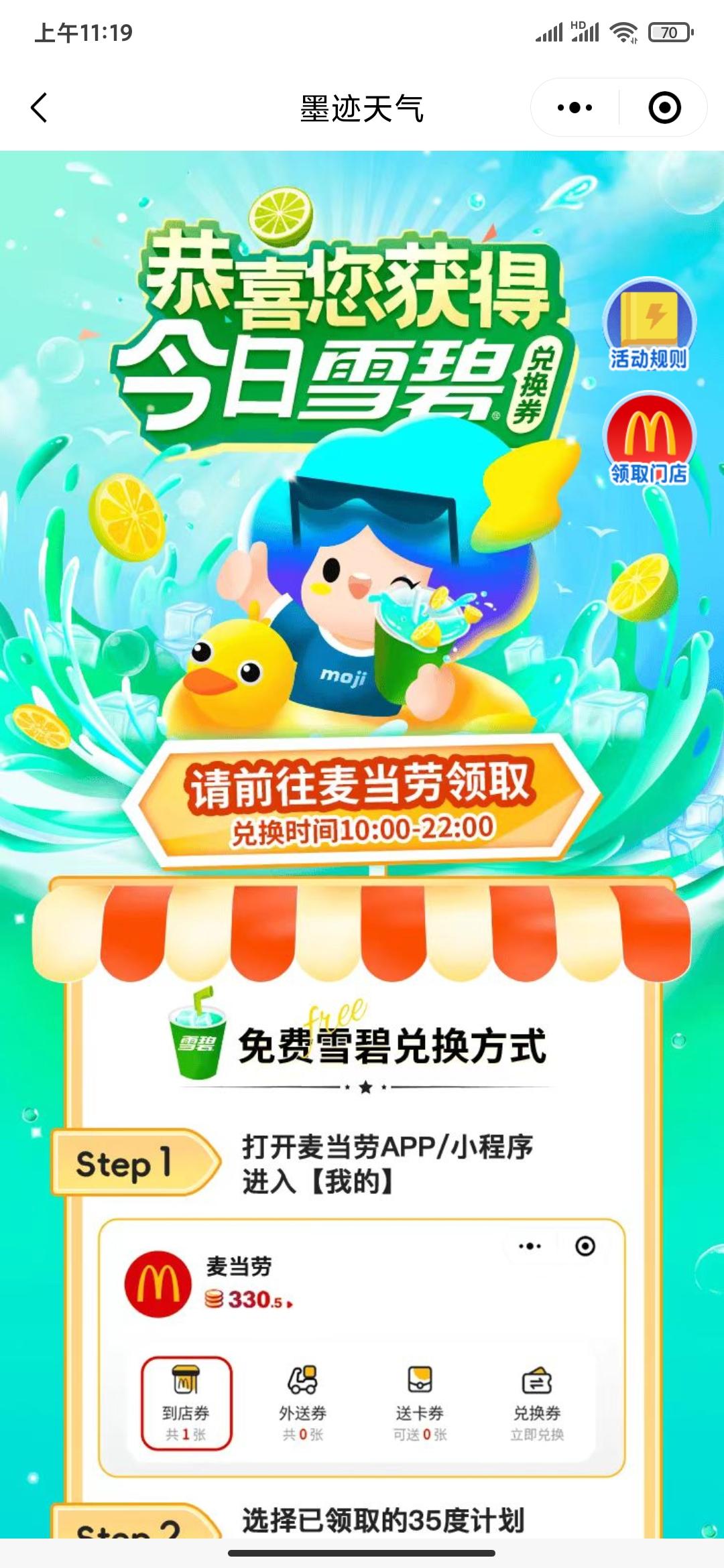The image size is (724, 1568).
Task: Open the mini program more-options menu
Action: tap(575, 107)
